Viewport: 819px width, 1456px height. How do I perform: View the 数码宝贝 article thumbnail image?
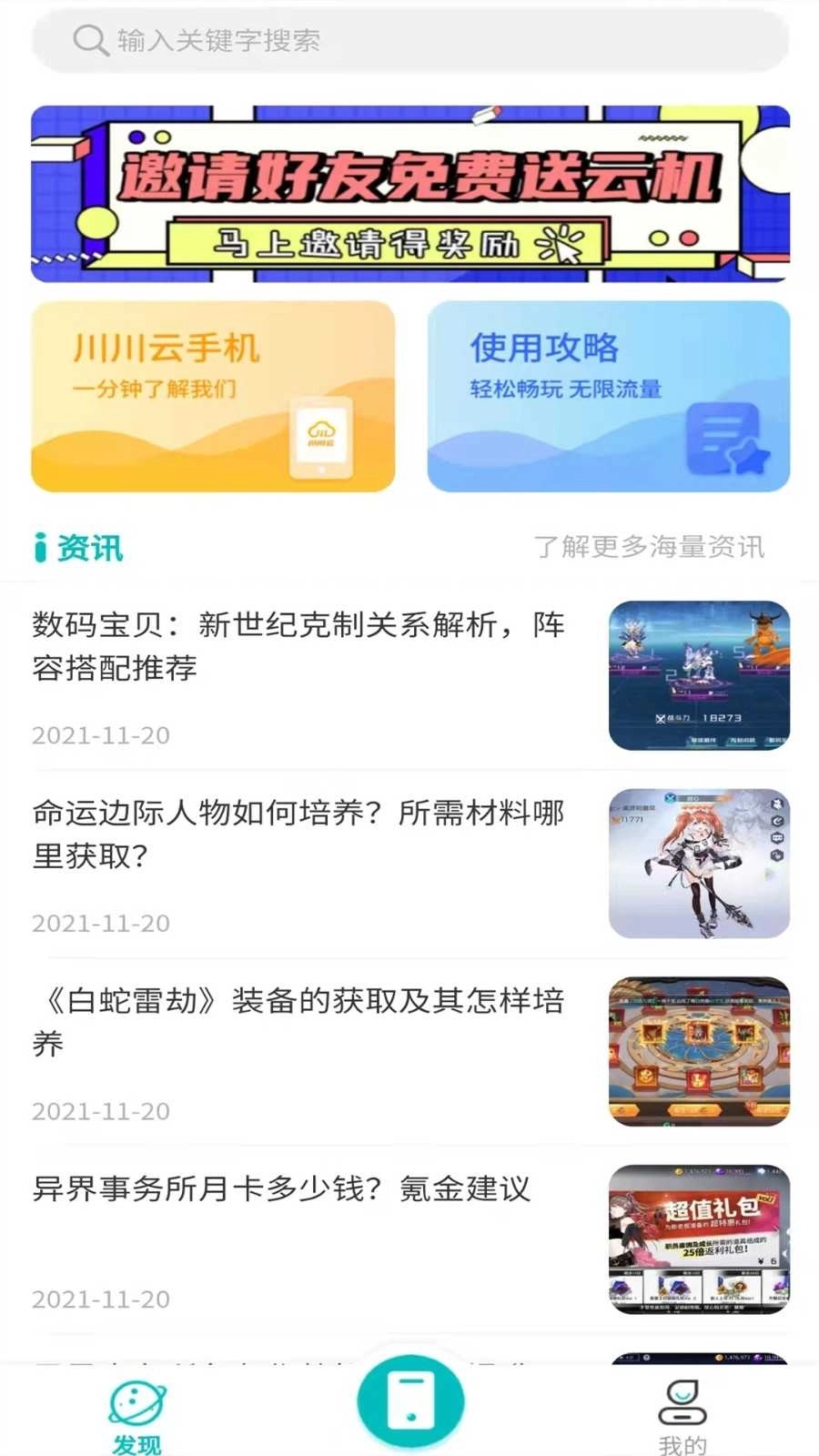(x=699, y=675)
